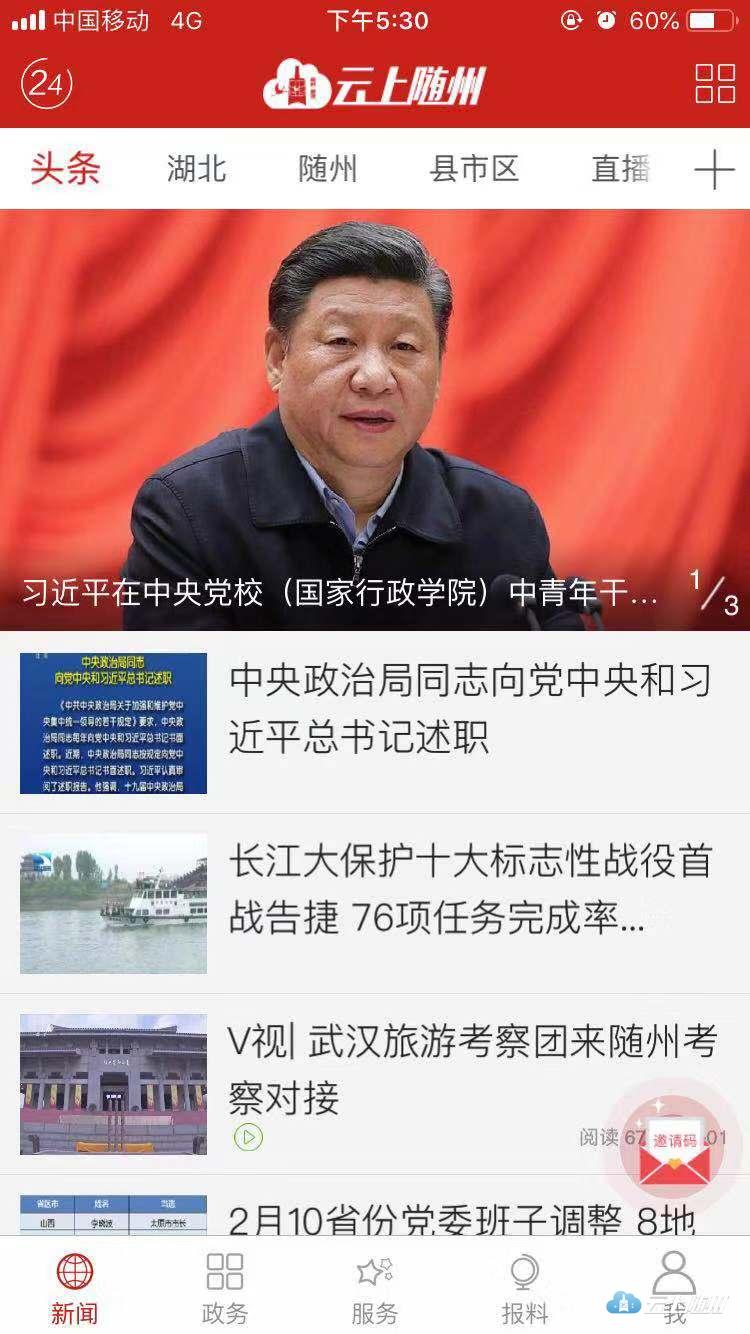Open the 24-hour news icon
750x1334 pixels.
46,84
